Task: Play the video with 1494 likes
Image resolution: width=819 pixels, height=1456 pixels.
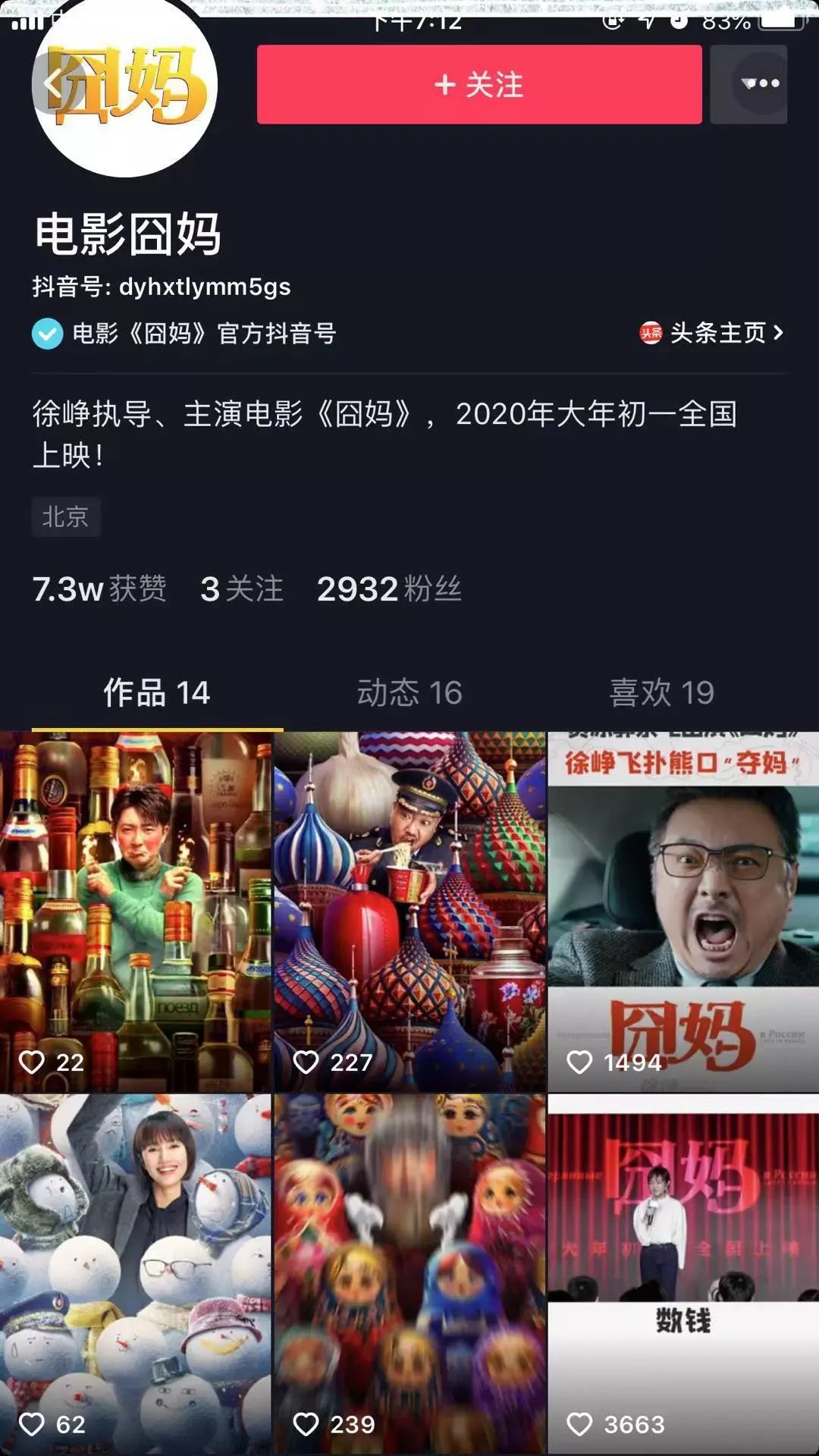Action: (683, 910)
